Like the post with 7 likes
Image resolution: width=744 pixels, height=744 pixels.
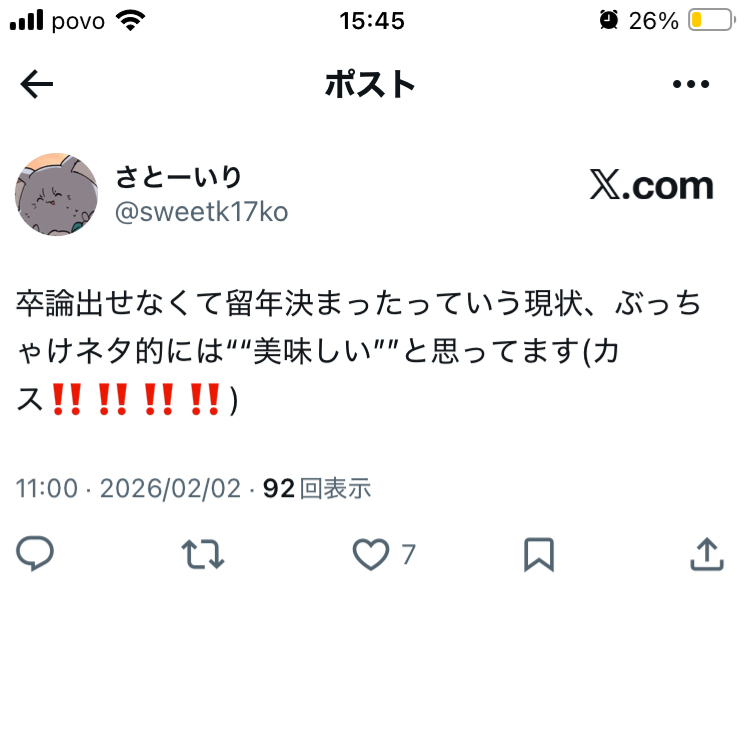click(371, 554)
